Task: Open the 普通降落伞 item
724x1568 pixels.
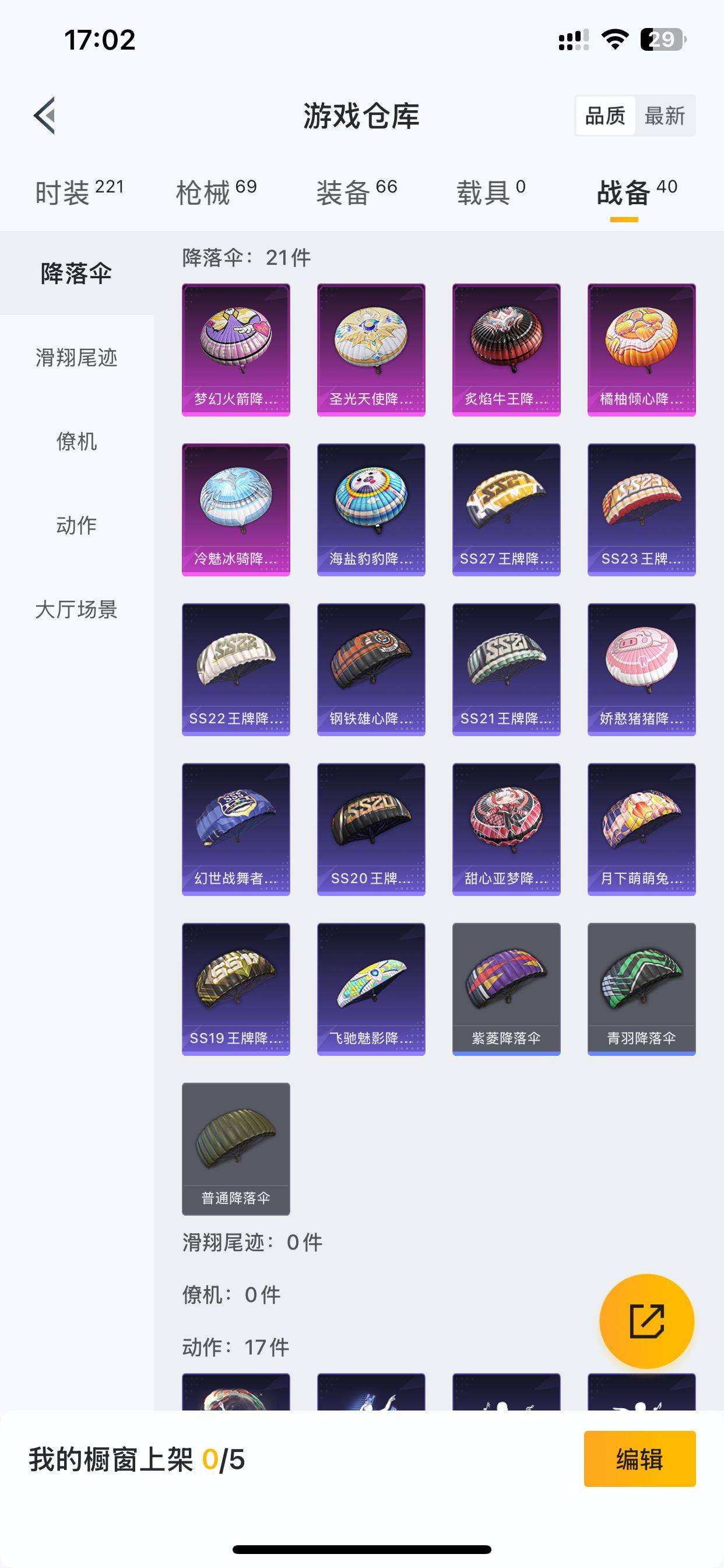Action: pos(236,1149)
